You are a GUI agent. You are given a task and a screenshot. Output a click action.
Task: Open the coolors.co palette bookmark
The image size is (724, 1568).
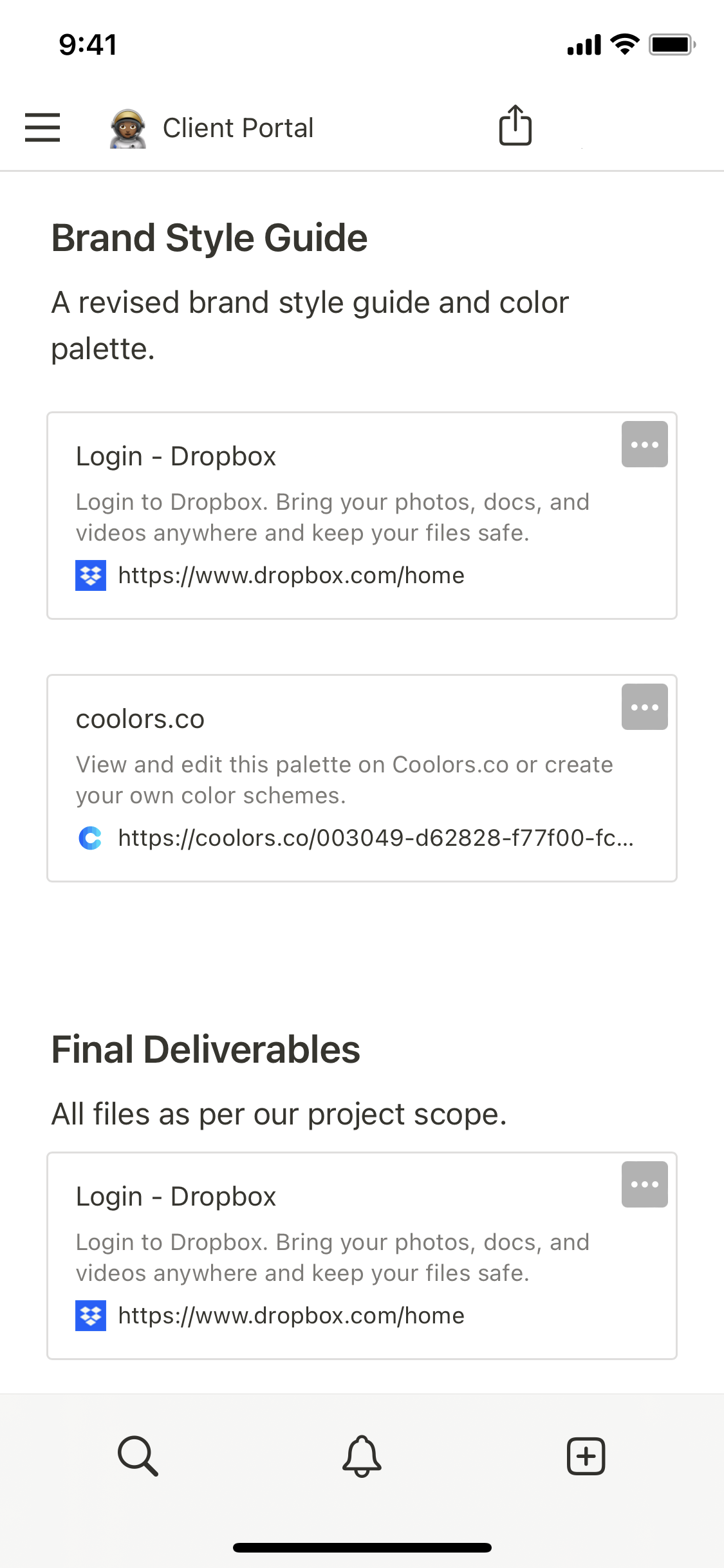[x=335, y=779]
